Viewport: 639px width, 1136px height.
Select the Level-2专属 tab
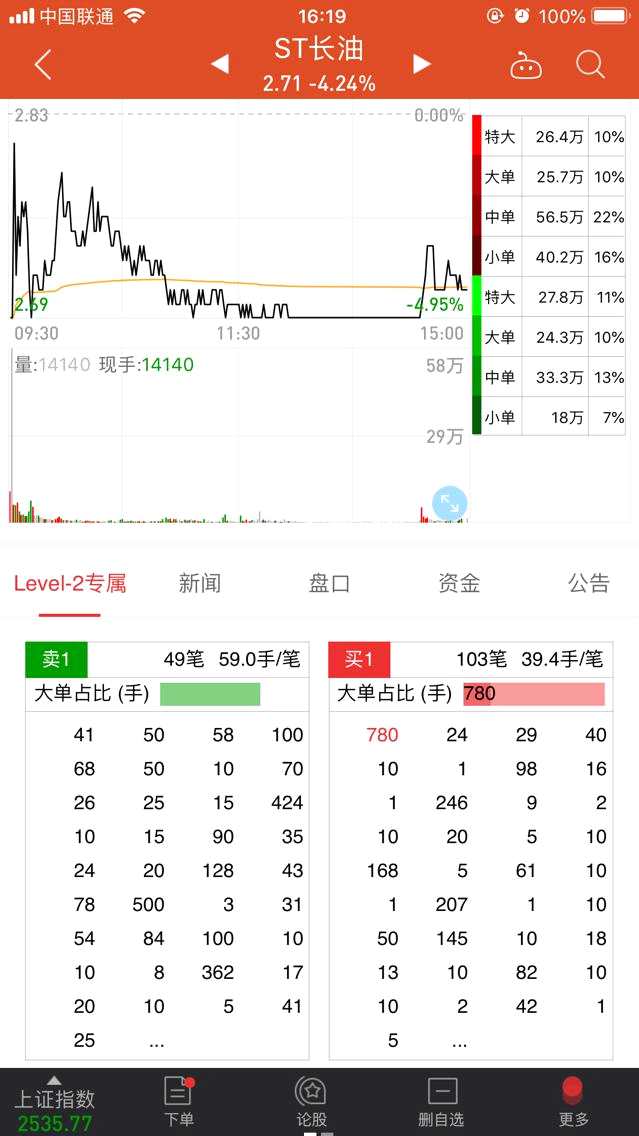(x=70, y=584)
